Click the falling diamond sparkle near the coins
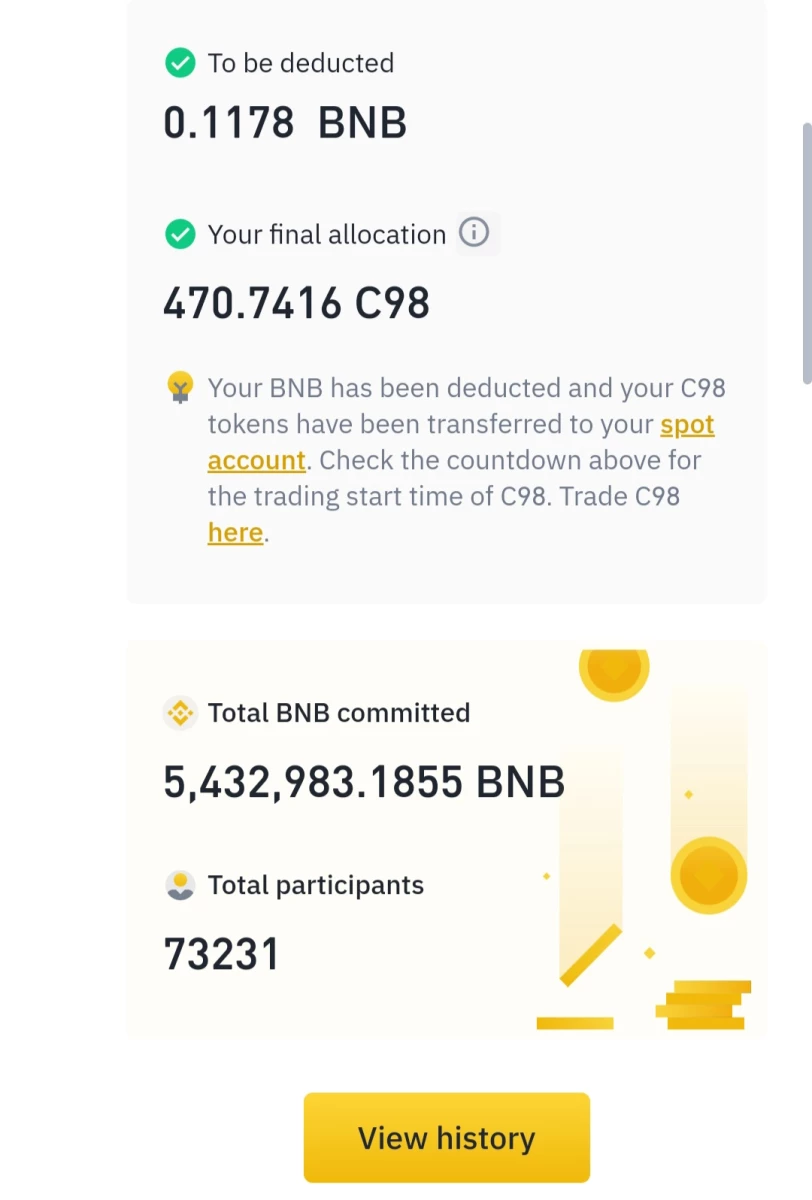Viewport: 812px width, 1200px height. [x=688, y=794]
